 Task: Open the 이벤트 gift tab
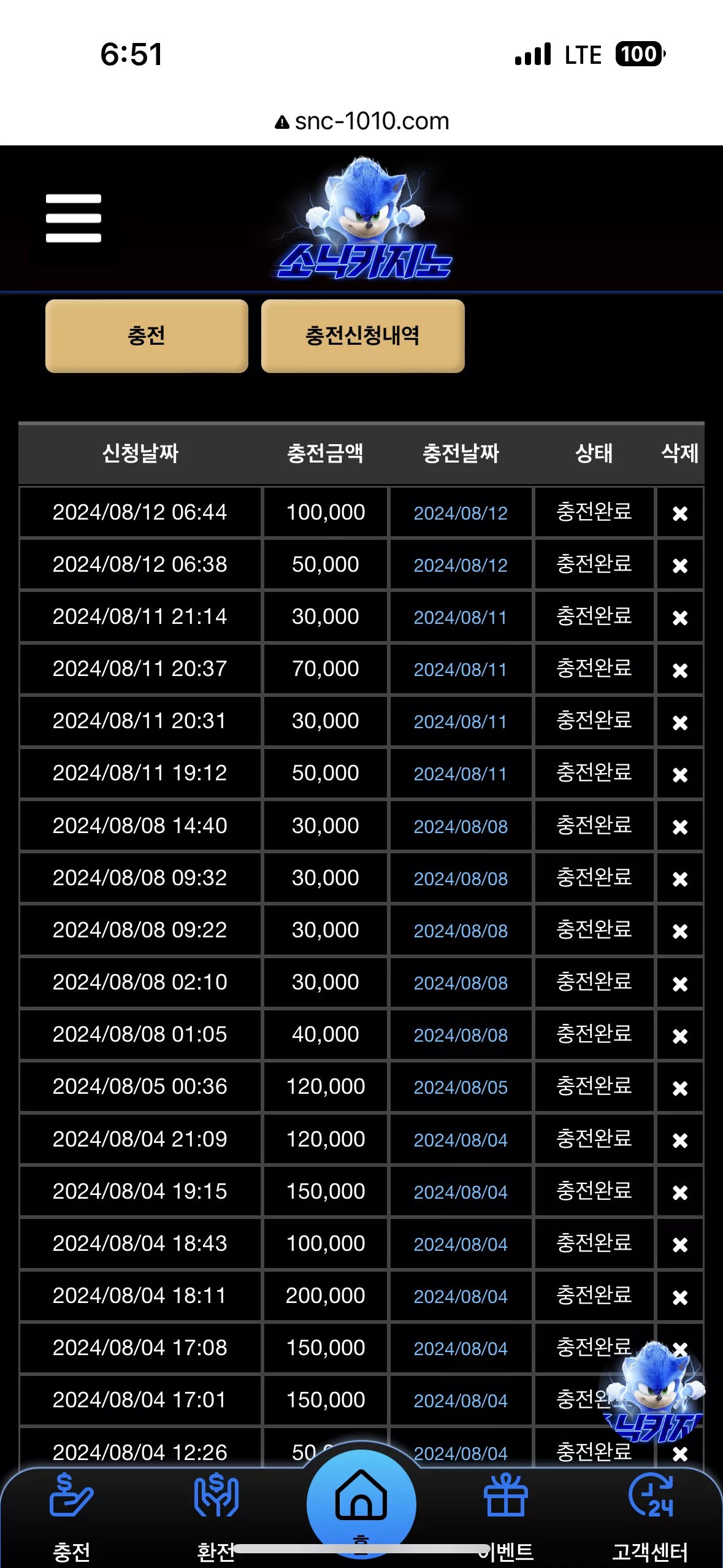point(506,1518)
